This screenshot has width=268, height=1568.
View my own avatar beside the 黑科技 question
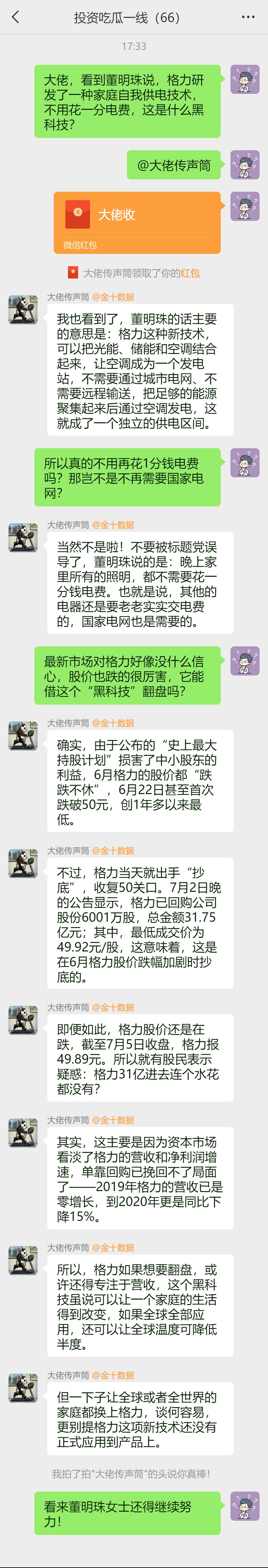point(245,79)
